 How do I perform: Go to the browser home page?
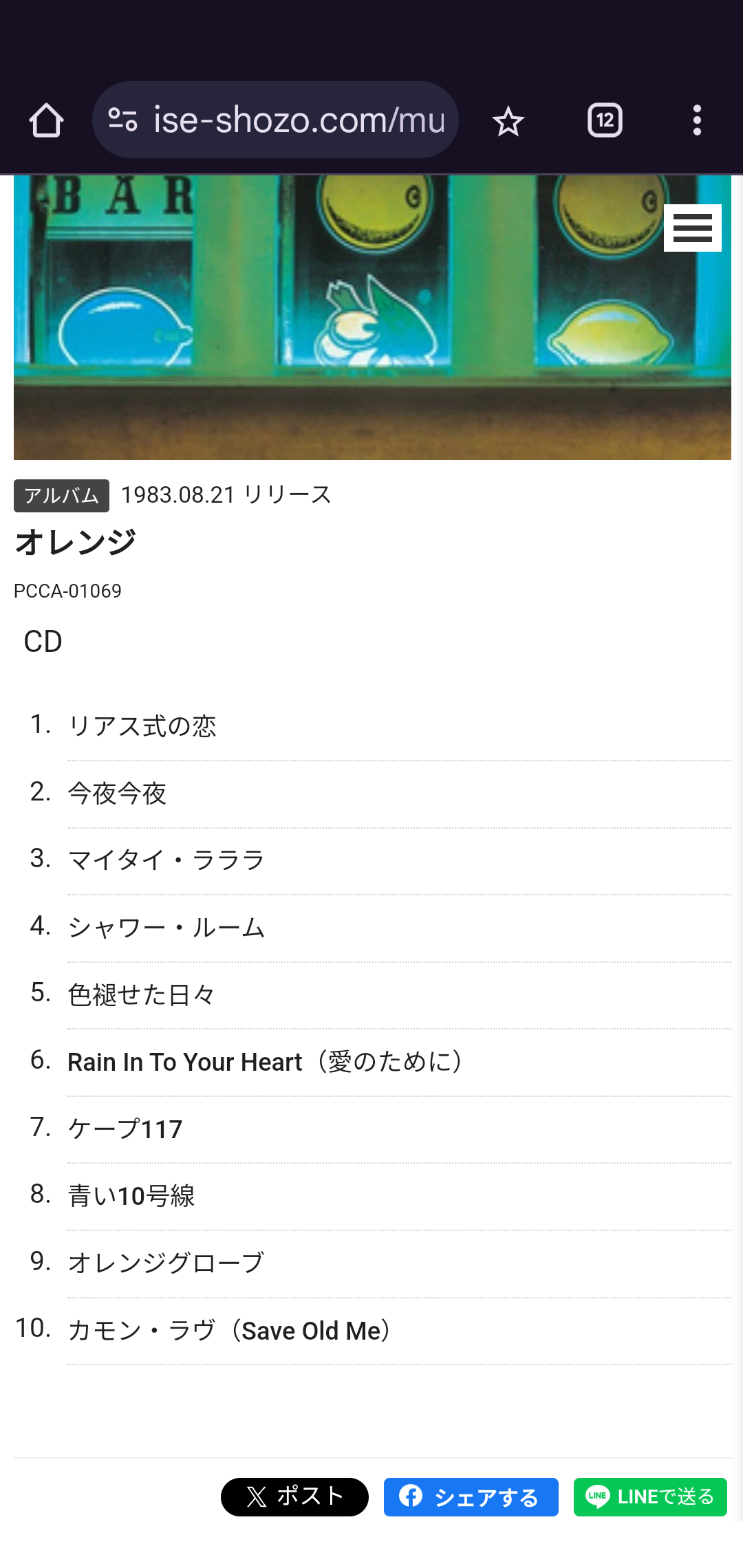pos(46,121)
